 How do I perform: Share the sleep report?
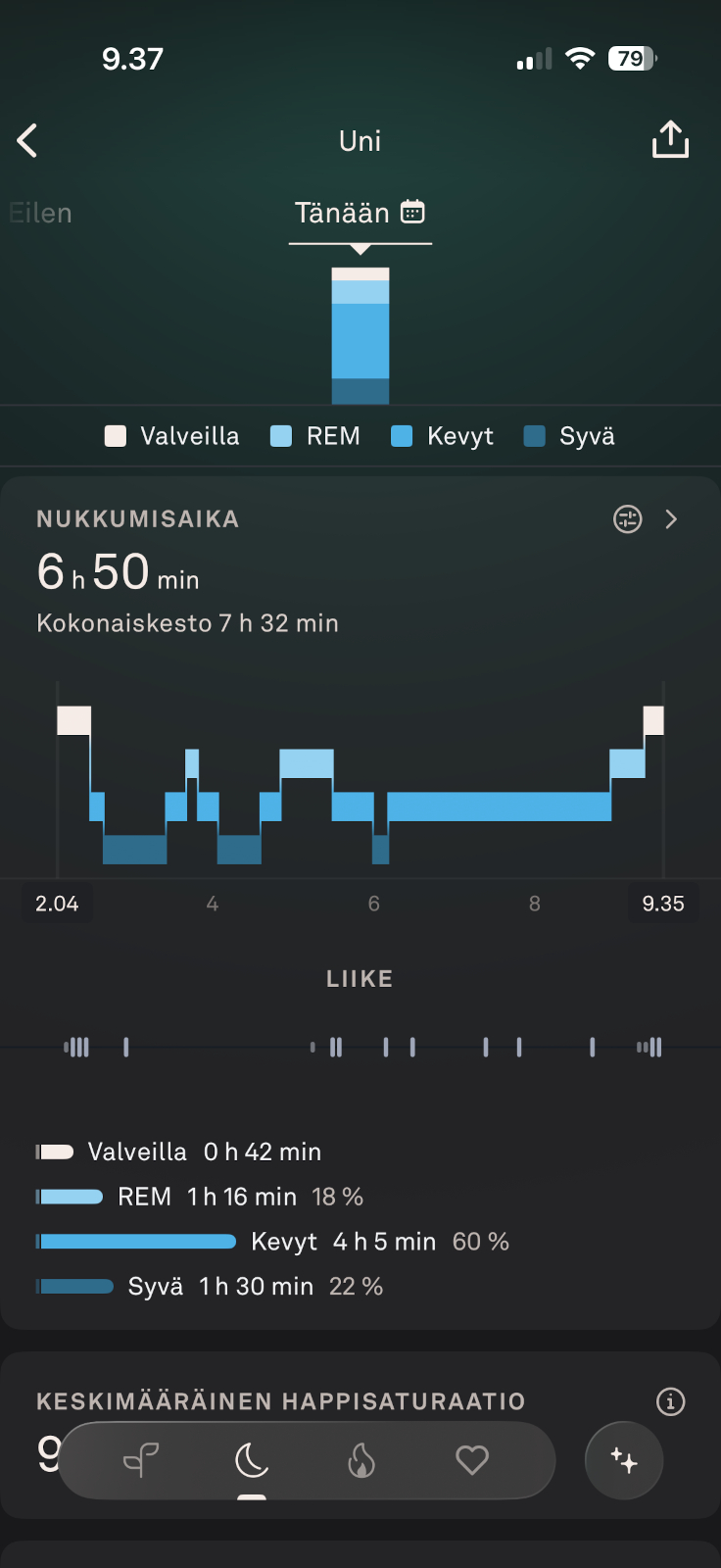671,139
